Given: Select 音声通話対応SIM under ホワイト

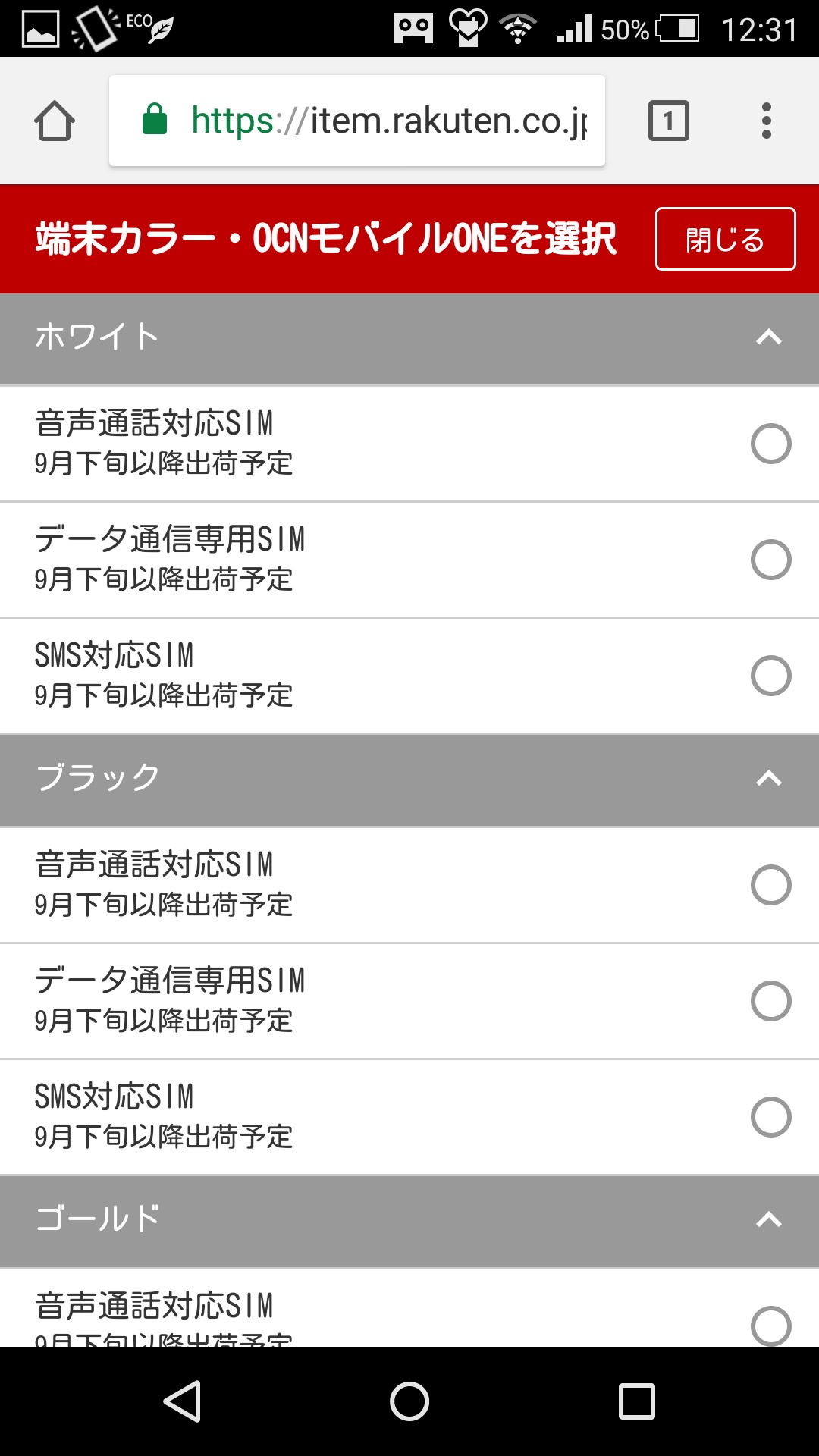Looking at the screenshot, I should tap(770, 444).
